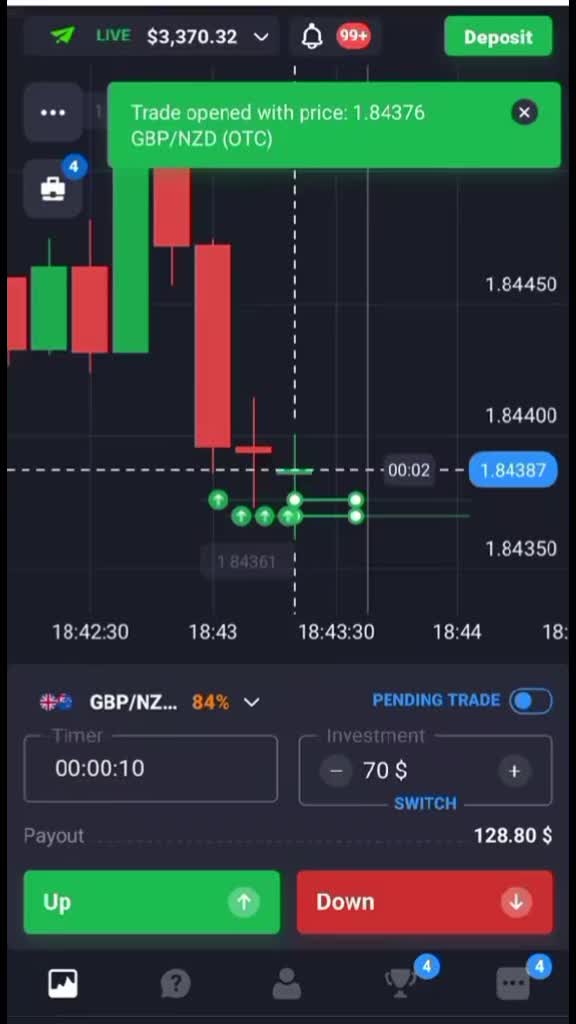
Task: Open the notifications bell
Action: [312, 37]
